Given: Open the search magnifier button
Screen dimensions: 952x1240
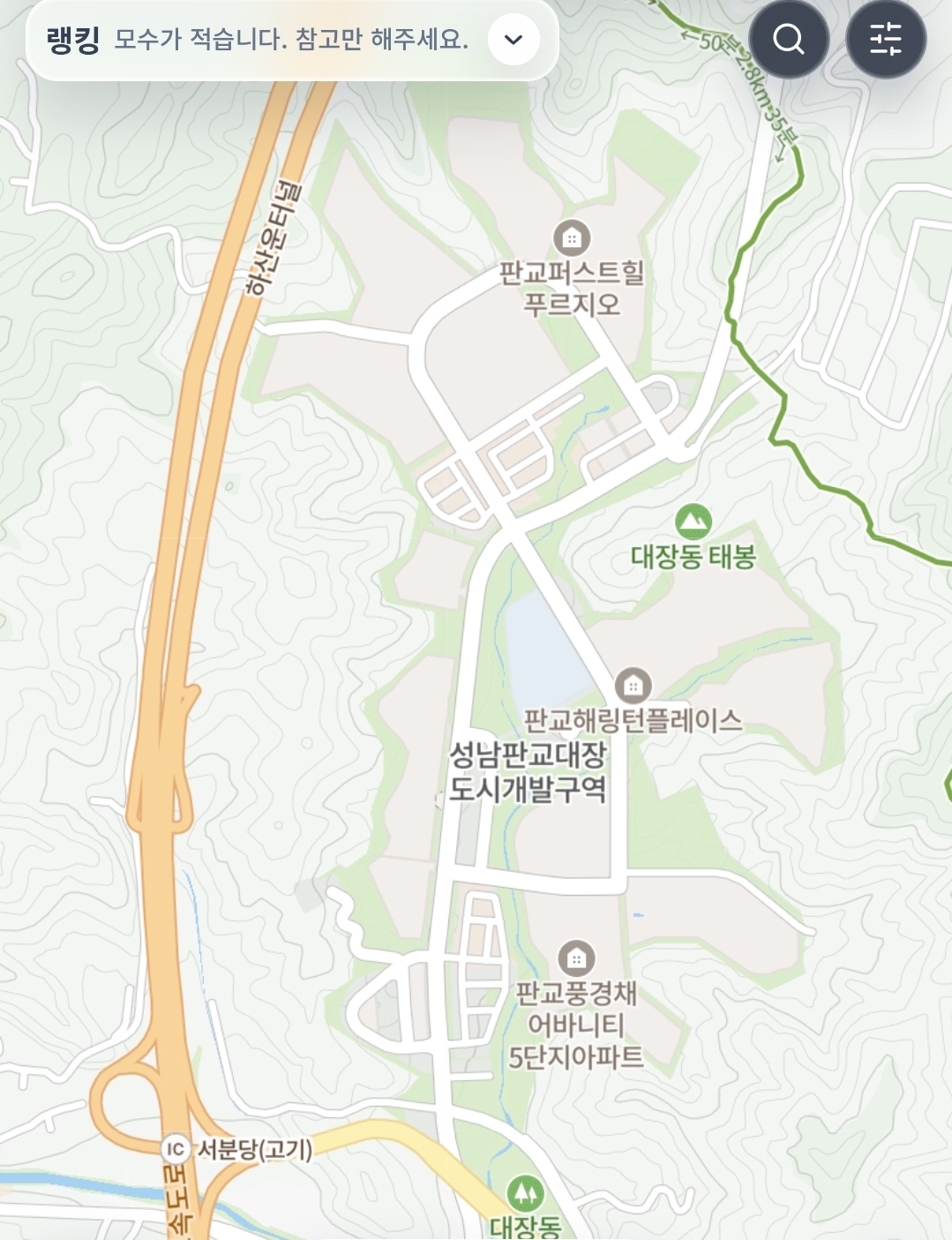Looking at the screenshot, I should coord(789,39).
